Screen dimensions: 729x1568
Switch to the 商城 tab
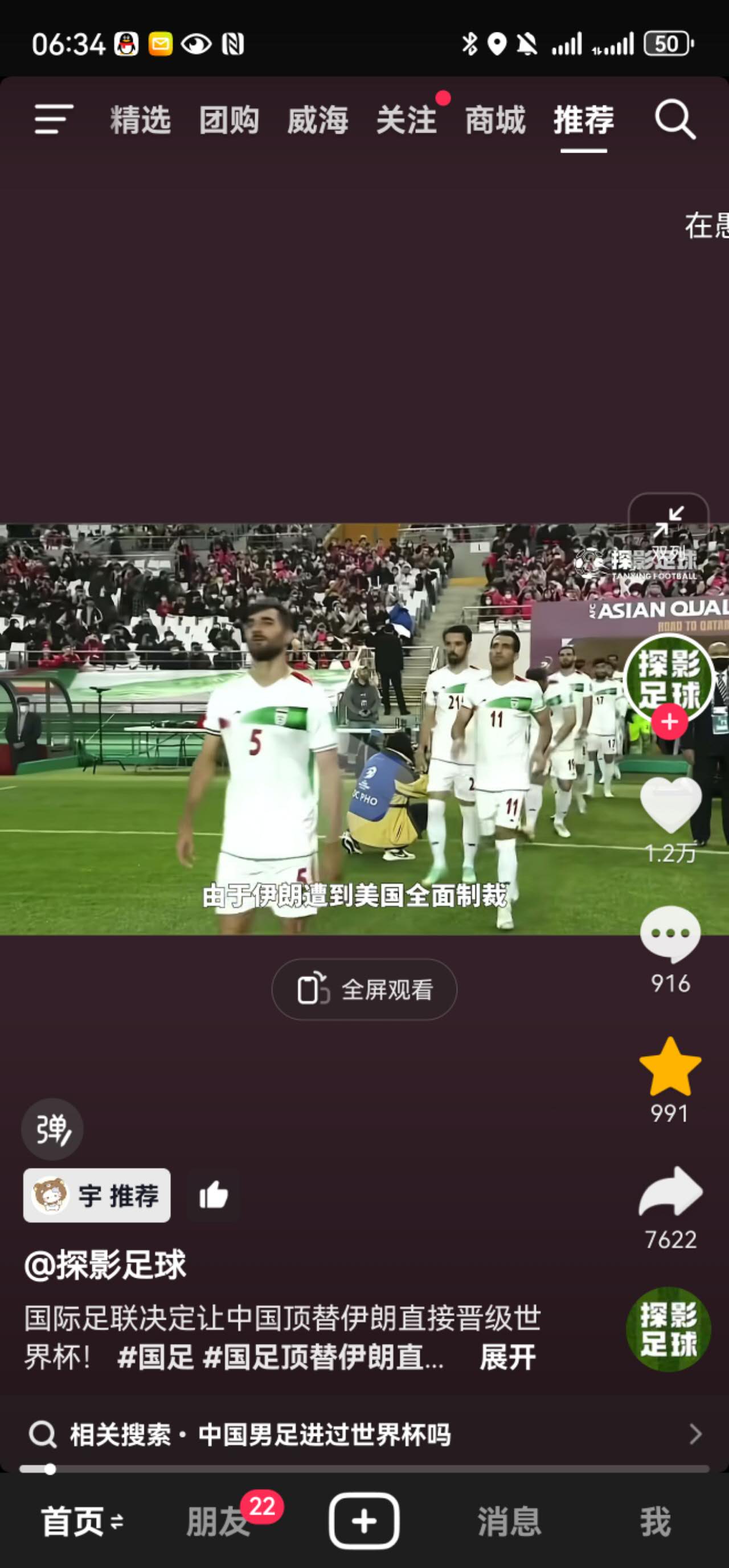495,120
